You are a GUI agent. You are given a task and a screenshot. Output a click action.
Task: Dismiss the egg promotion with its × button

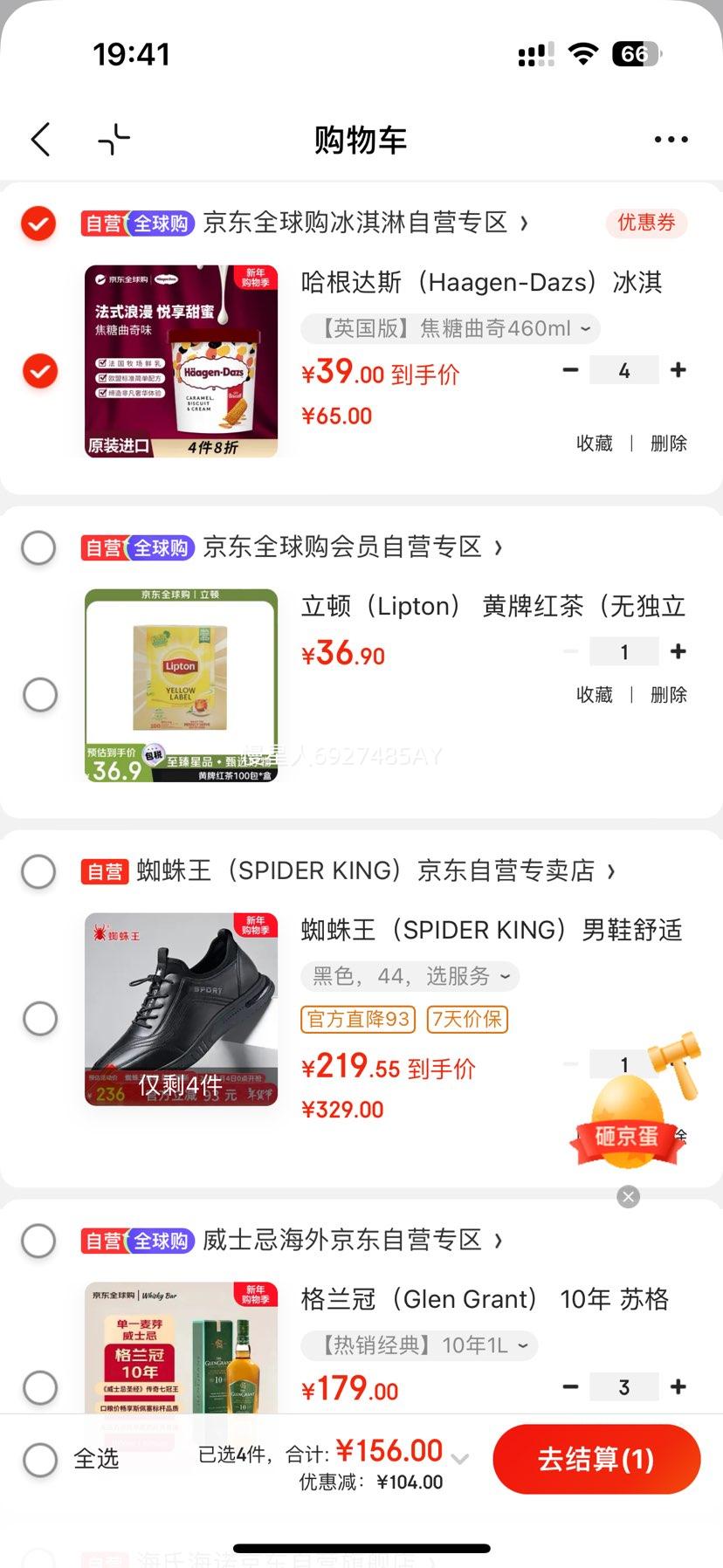click(x=628, y=1197)
